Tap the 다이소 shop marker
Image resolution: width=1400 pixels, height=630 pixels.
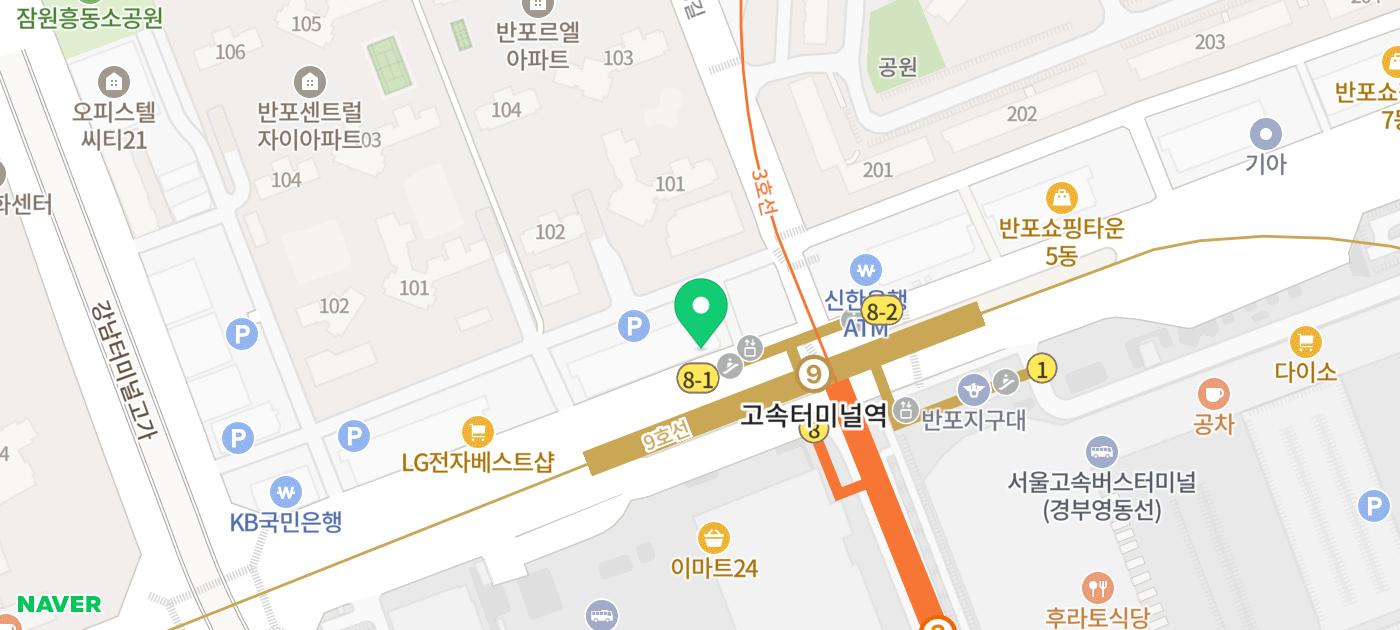click(x=1305, y=343)
